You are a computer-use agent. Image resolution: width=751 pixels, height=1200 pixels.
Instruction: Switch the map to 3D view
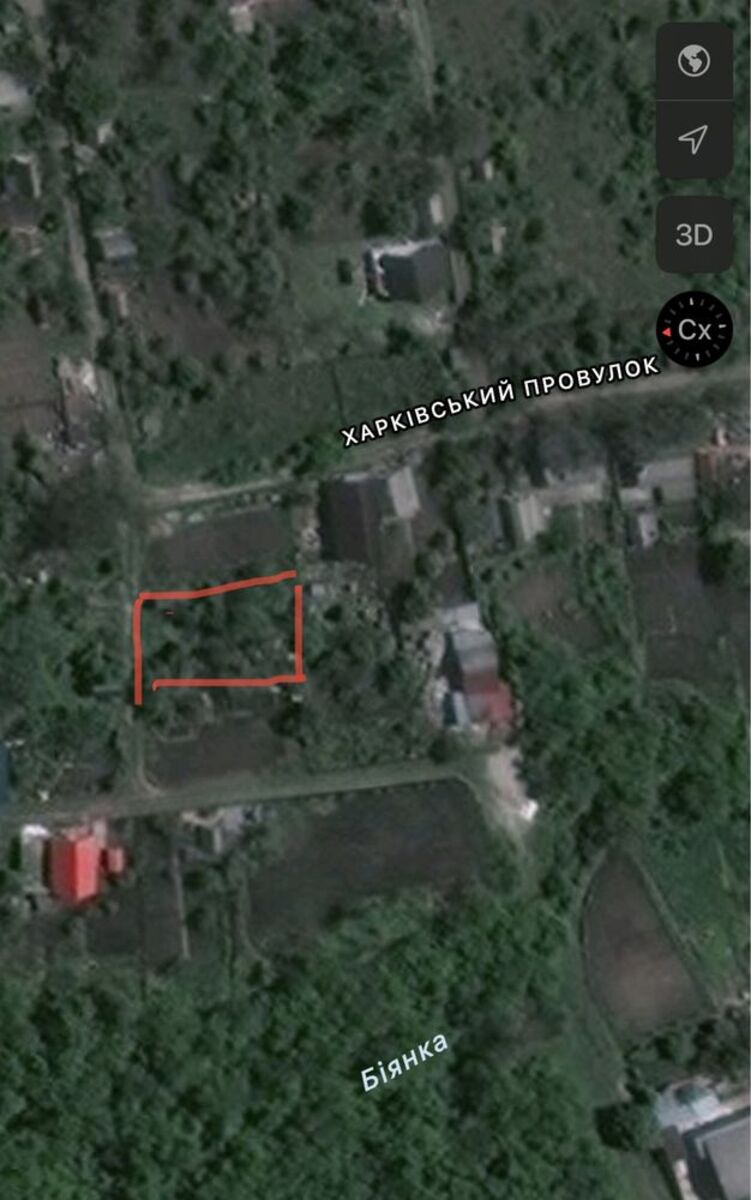pyautogui.click(x=694, y=235)
